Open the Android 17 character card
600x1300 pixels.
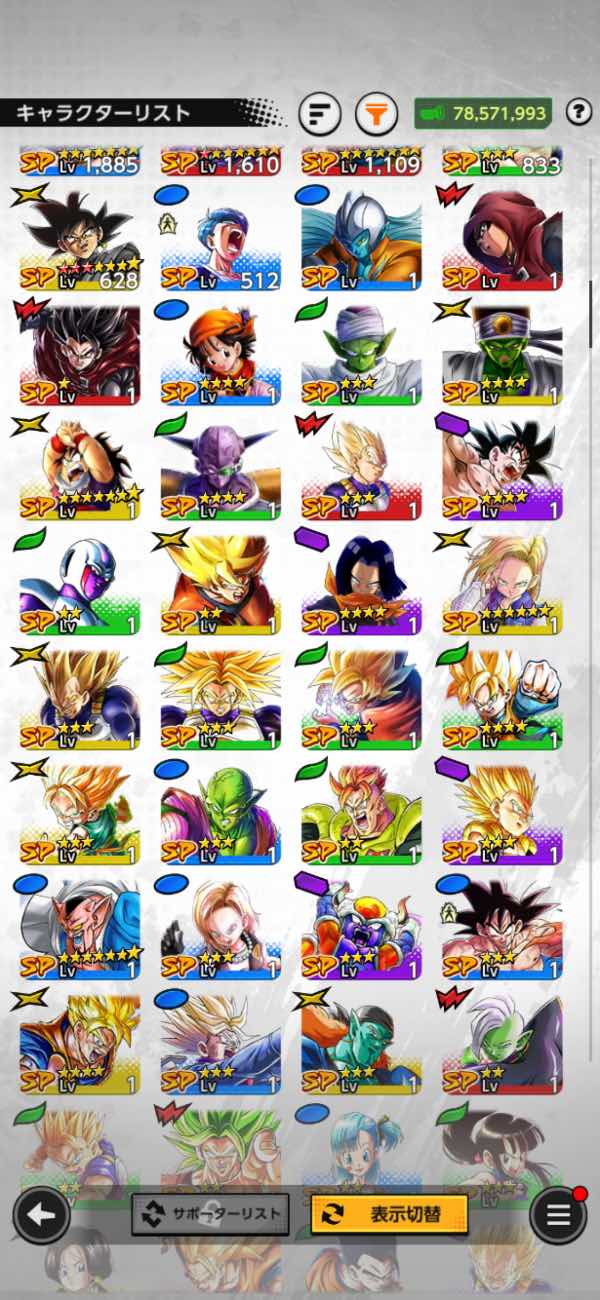[361, 582]
